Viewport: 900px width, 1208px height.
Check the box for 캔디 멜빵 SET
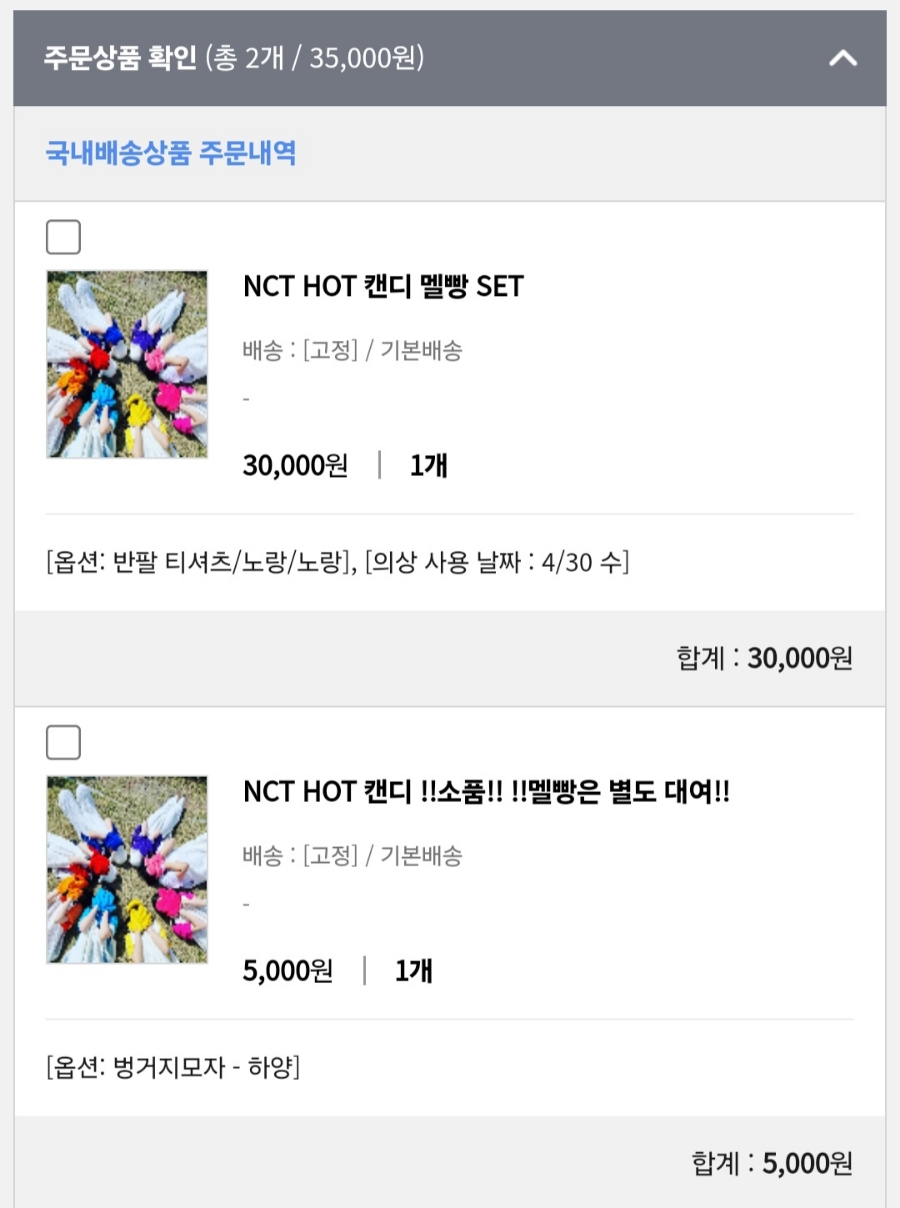coord(64,238)
